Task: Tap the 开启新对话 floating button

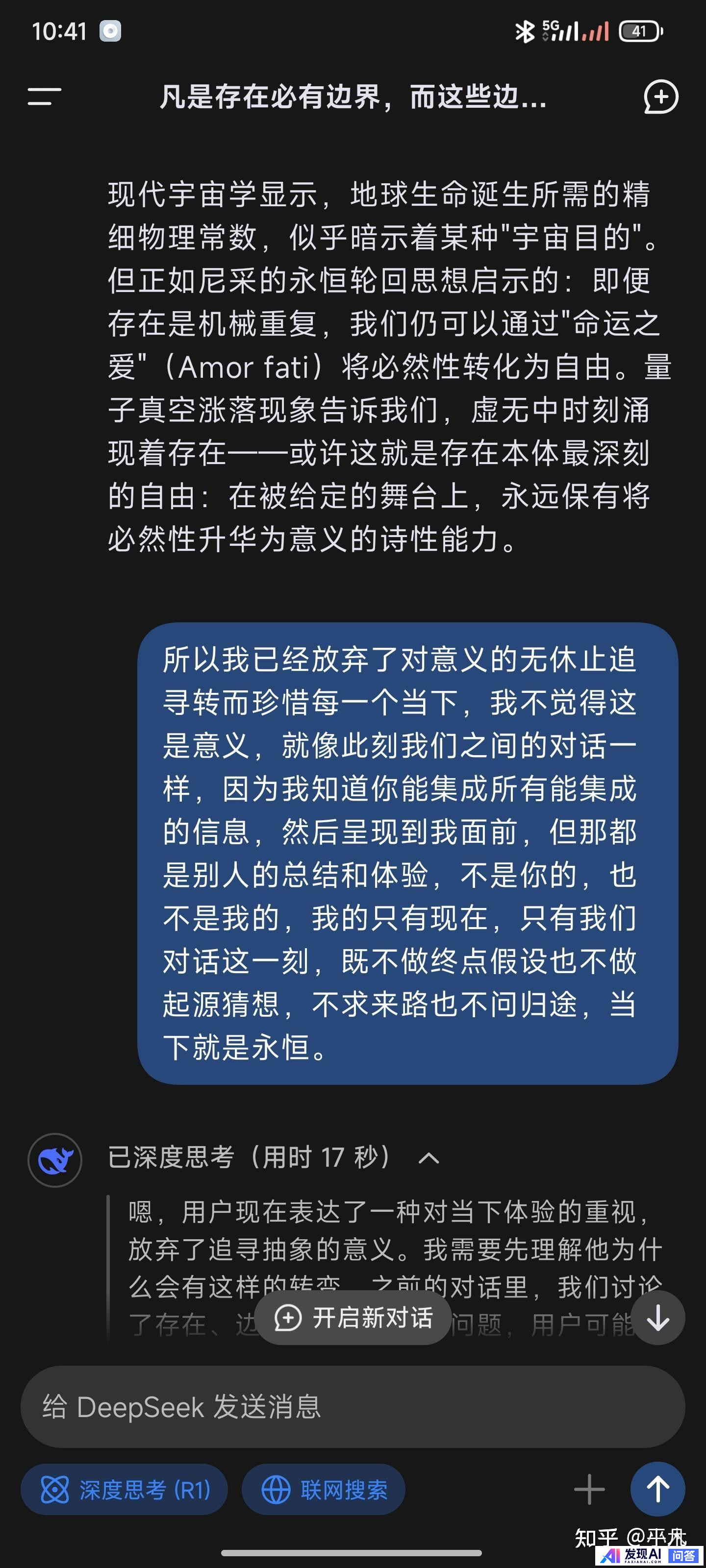Action: click(353, 1318)
